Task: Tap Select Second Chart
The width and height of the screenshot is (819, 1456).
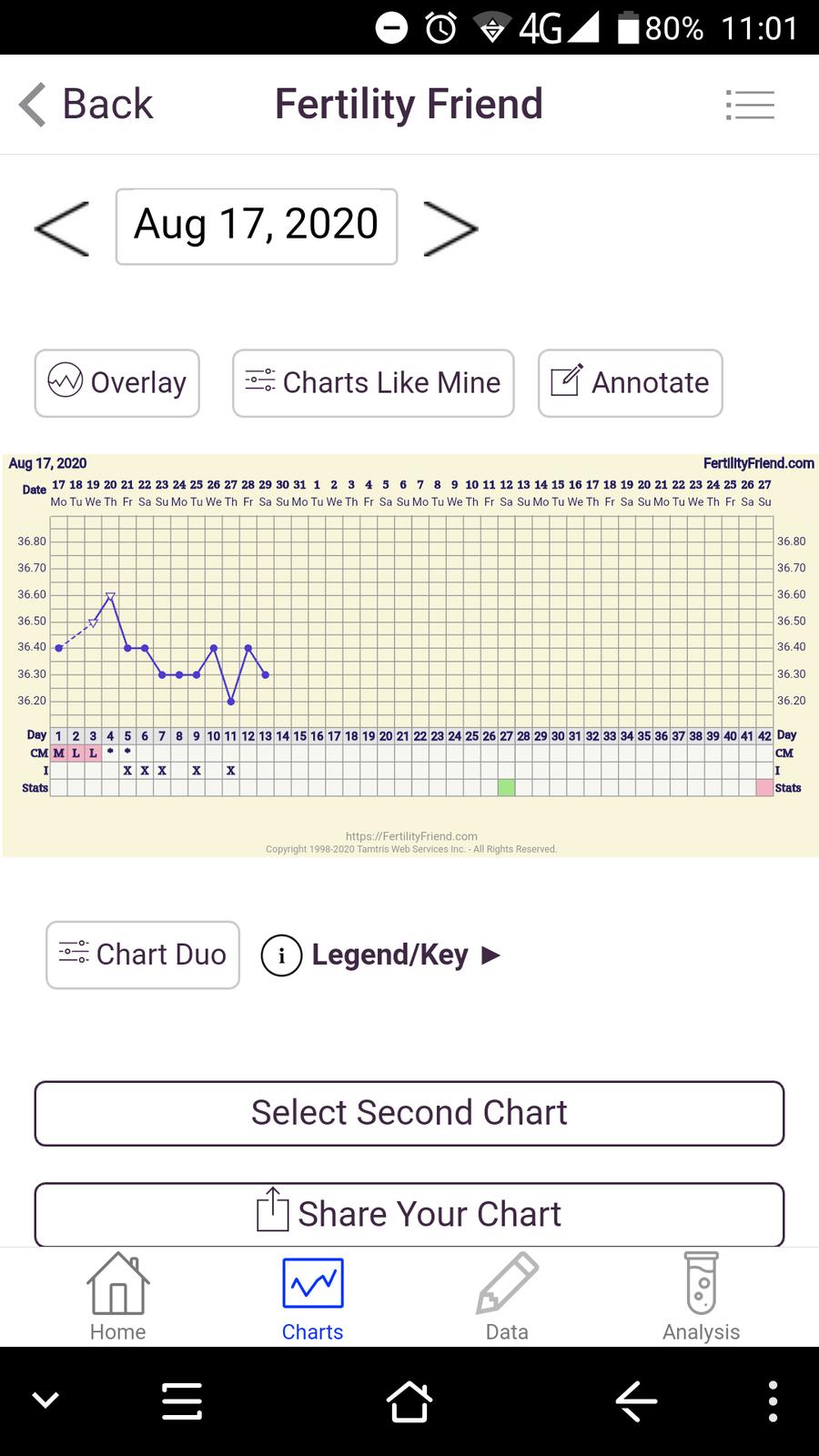Action: pyautogui.click(x=409, y=1113)
